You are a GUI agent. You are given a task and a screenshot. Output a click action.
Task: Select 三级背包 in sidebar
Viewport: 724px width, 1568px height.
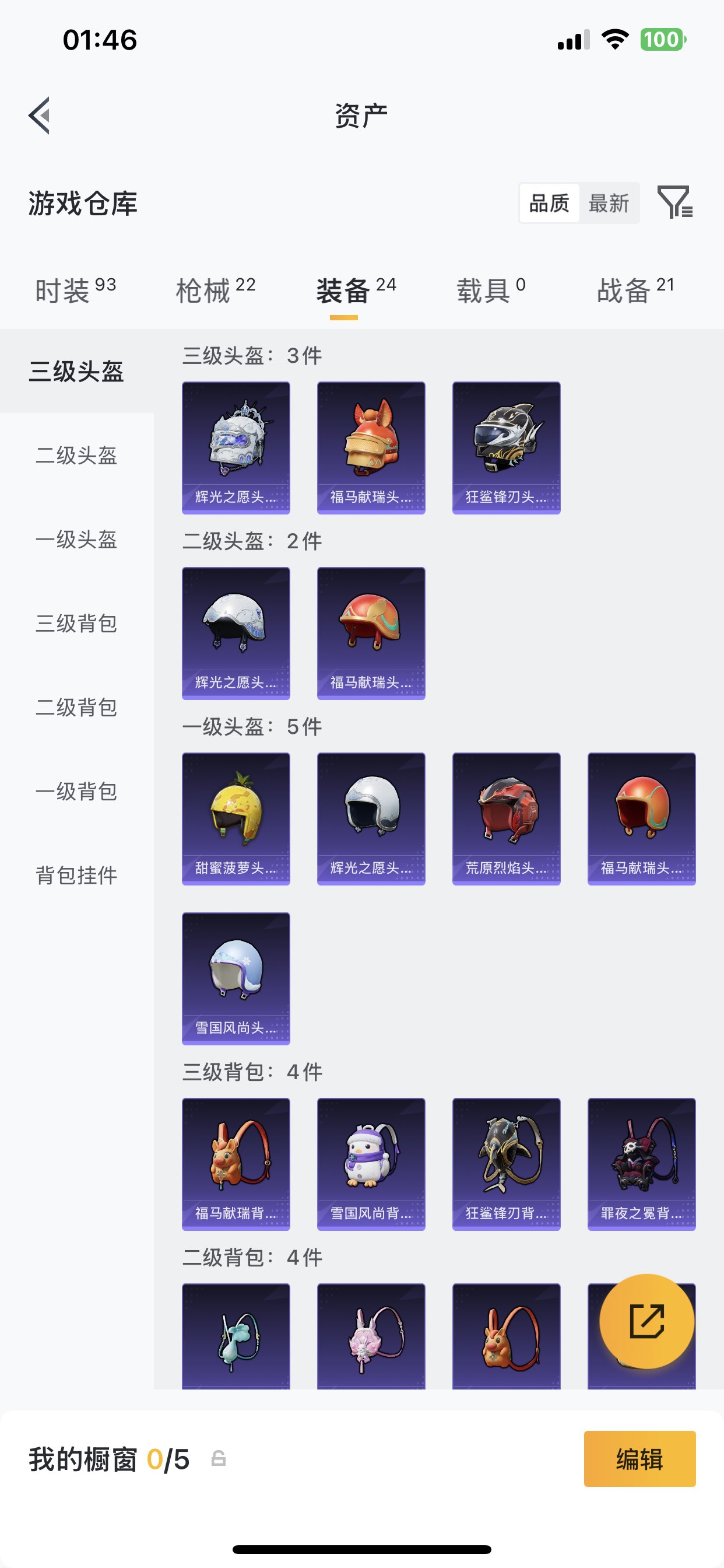pyautogui.click(x=77, y=624)
